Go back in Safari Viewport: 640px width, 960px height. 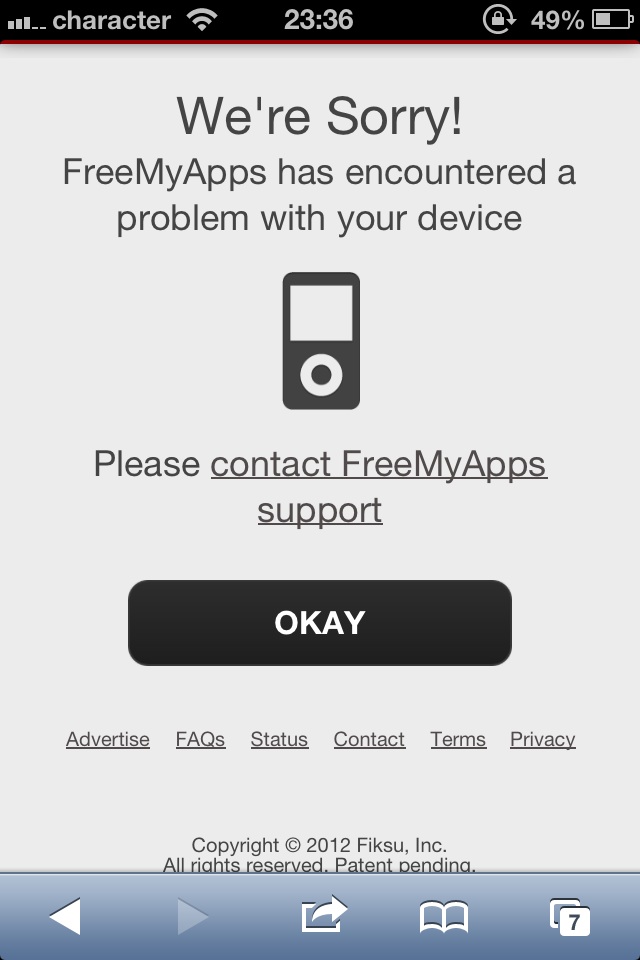point(65,916)
